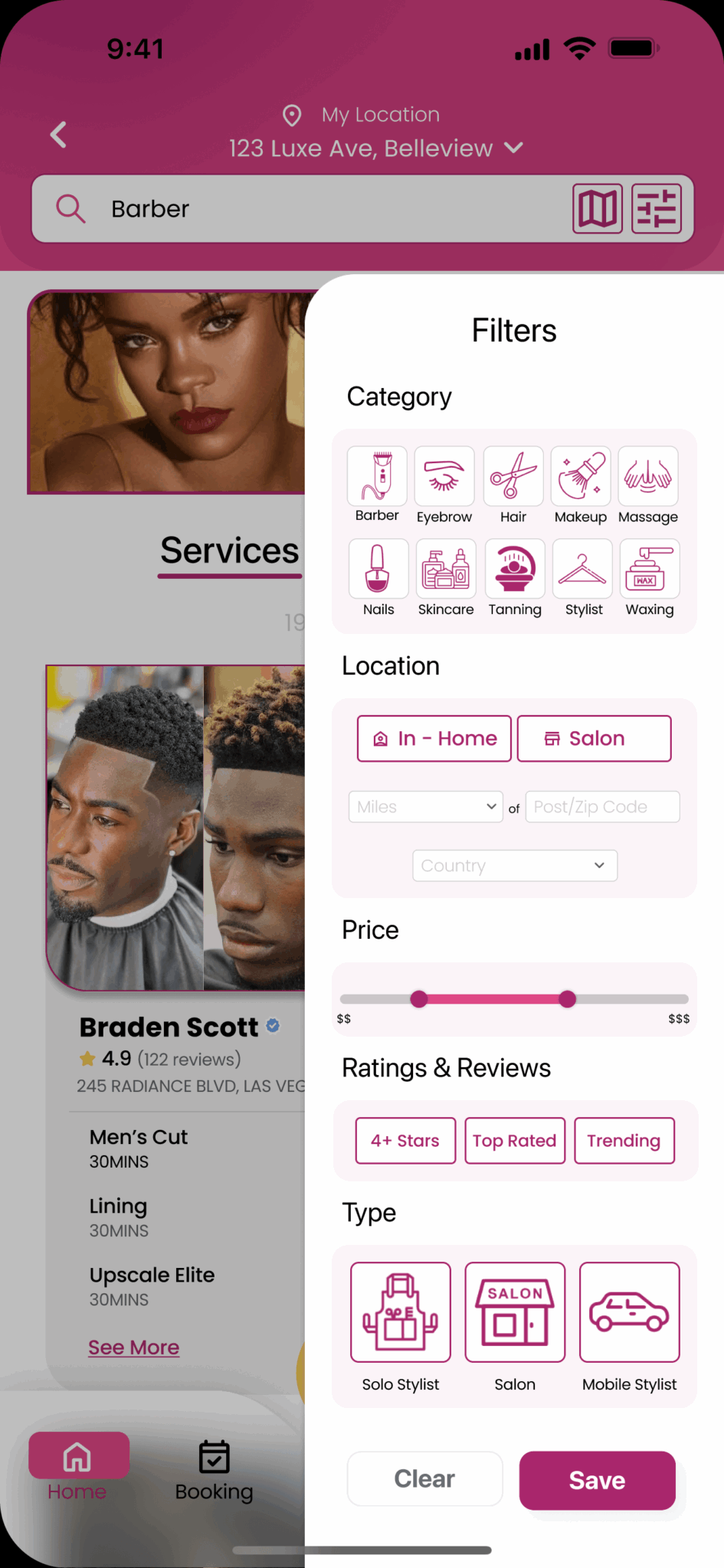Go back using the arrow
The height and width of the screenshot is (1568, 724).
click(x=58, y=135)
